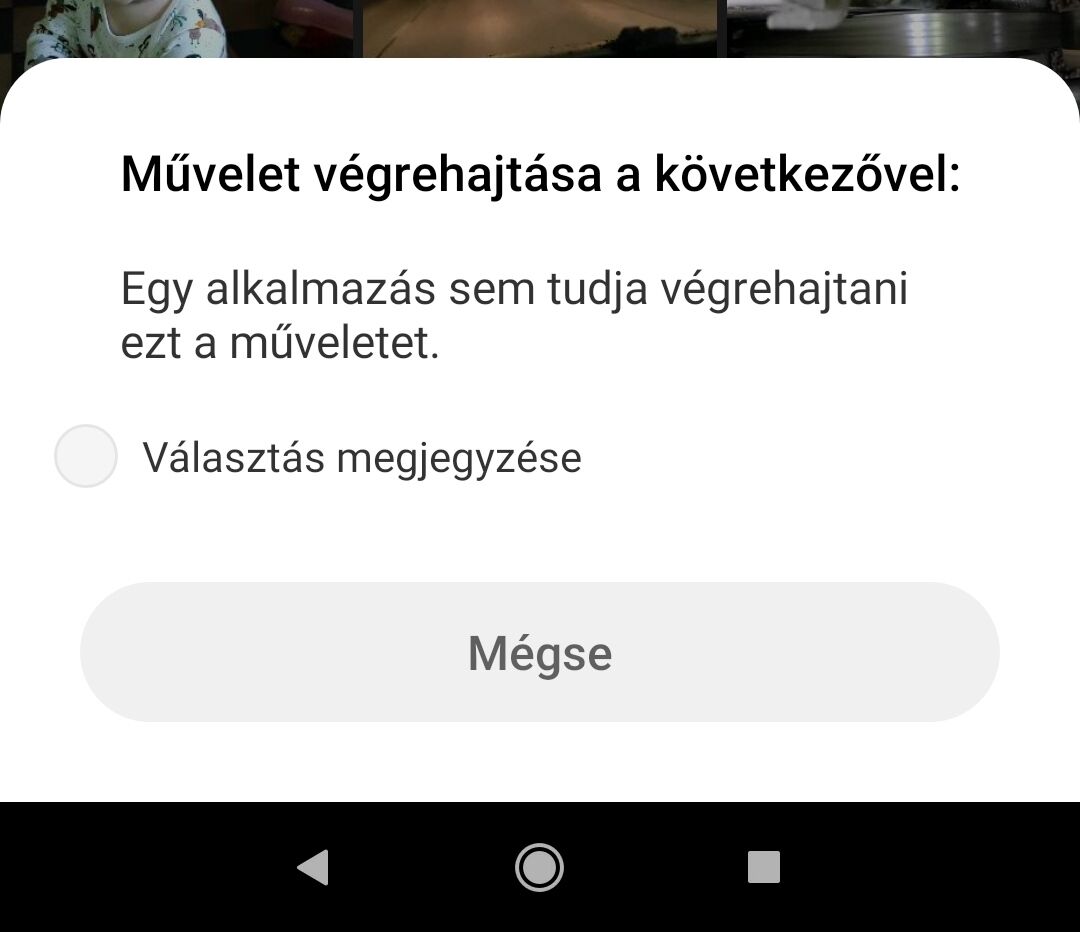Tap the Mégse cancel button
Viewport: 1080px width, 932px height.
pos(539,652)
